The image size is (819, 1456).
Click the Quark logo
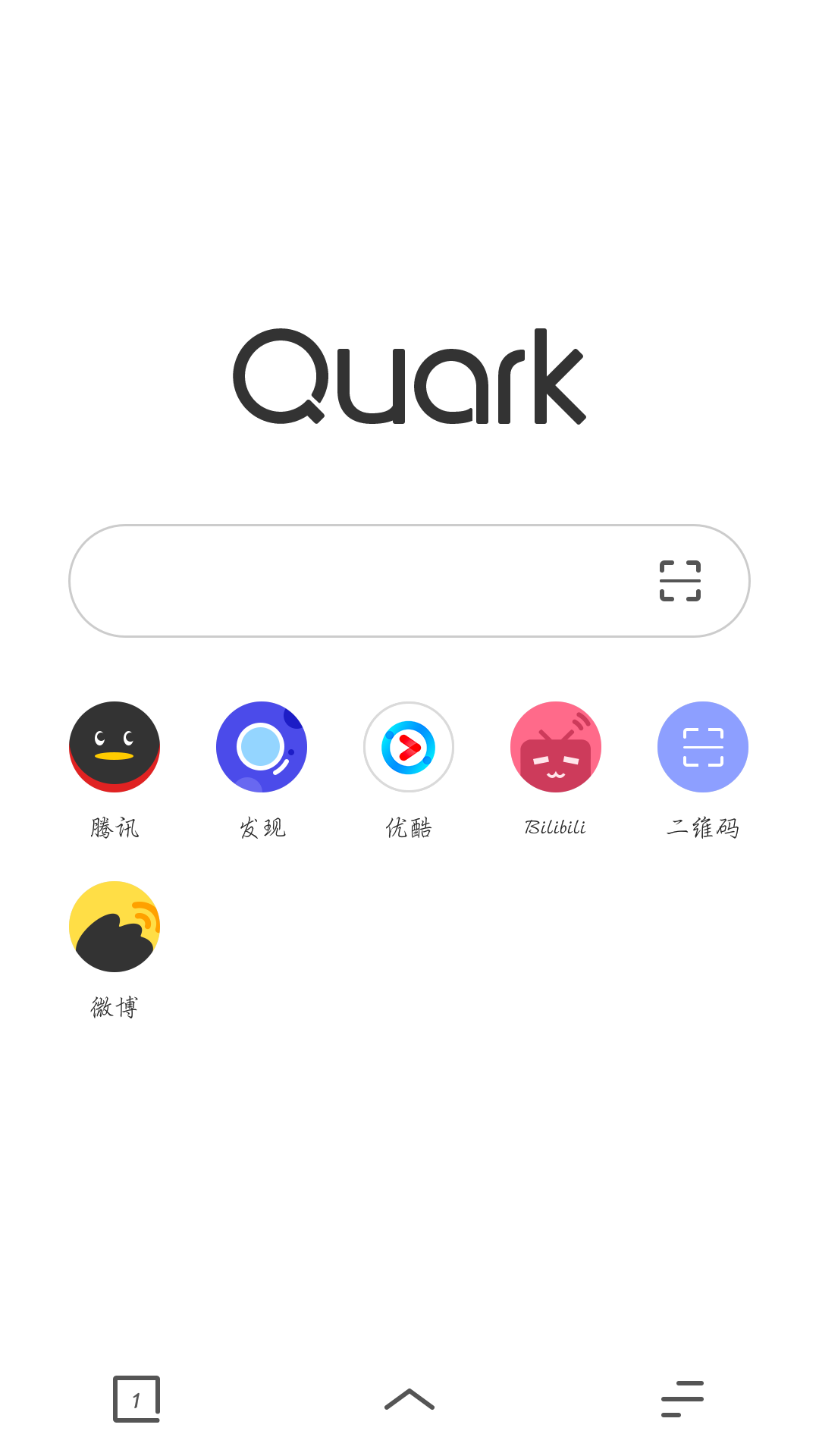(409, 379)
